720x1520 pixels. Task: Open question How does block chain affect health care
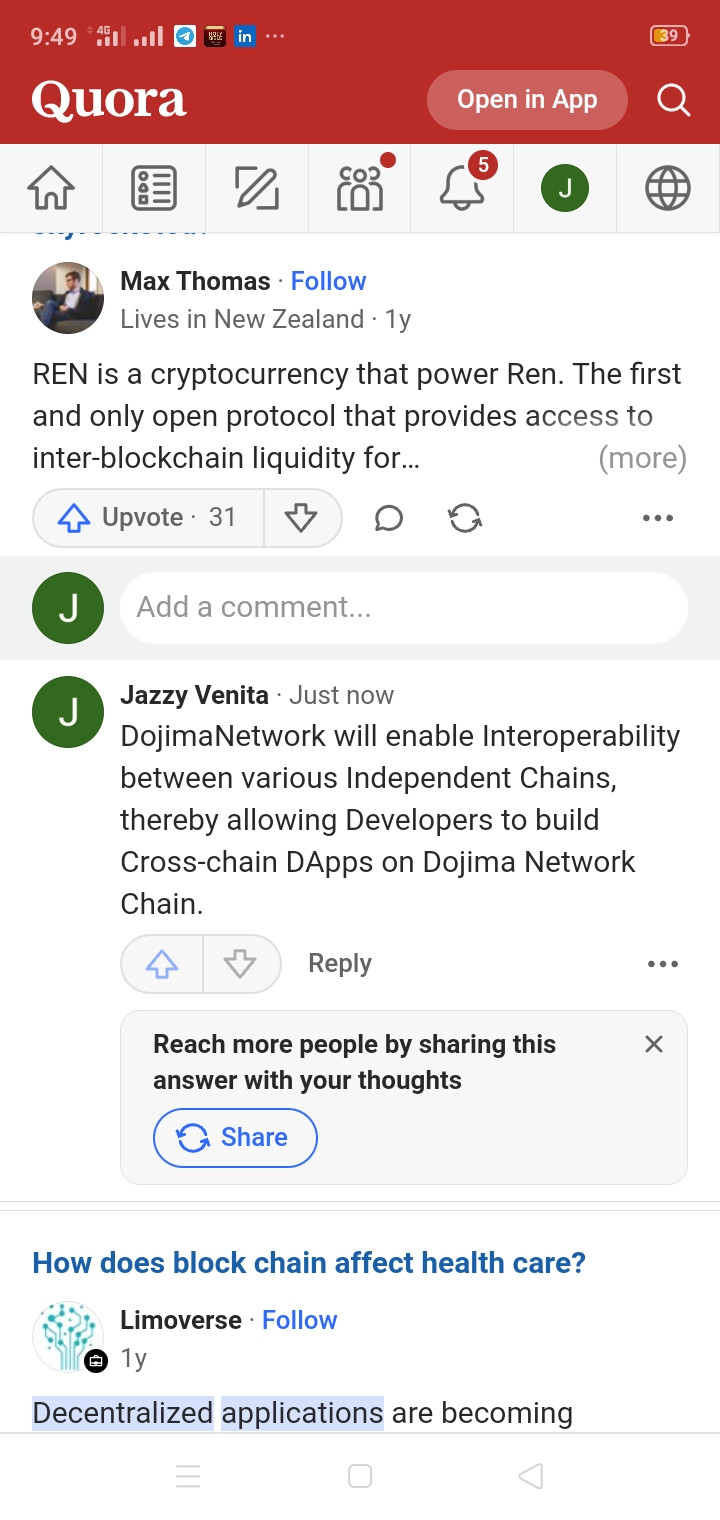pyautogui.click(x=309, y=1262)
